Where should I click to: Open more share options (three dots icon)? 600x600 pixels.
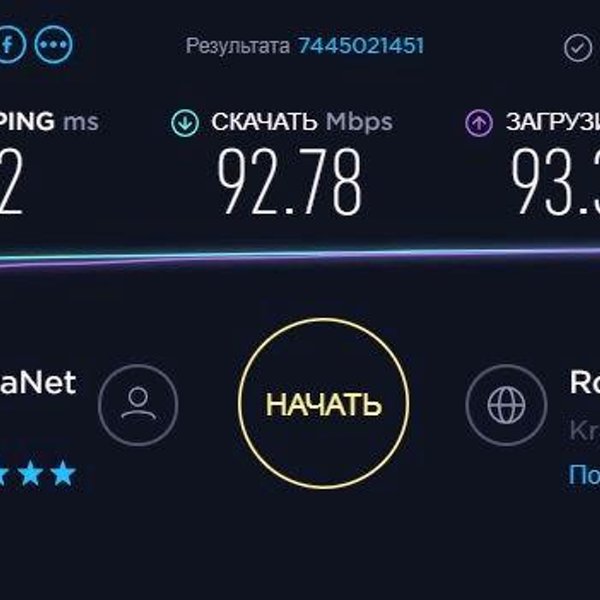click(x=55, y=44)
